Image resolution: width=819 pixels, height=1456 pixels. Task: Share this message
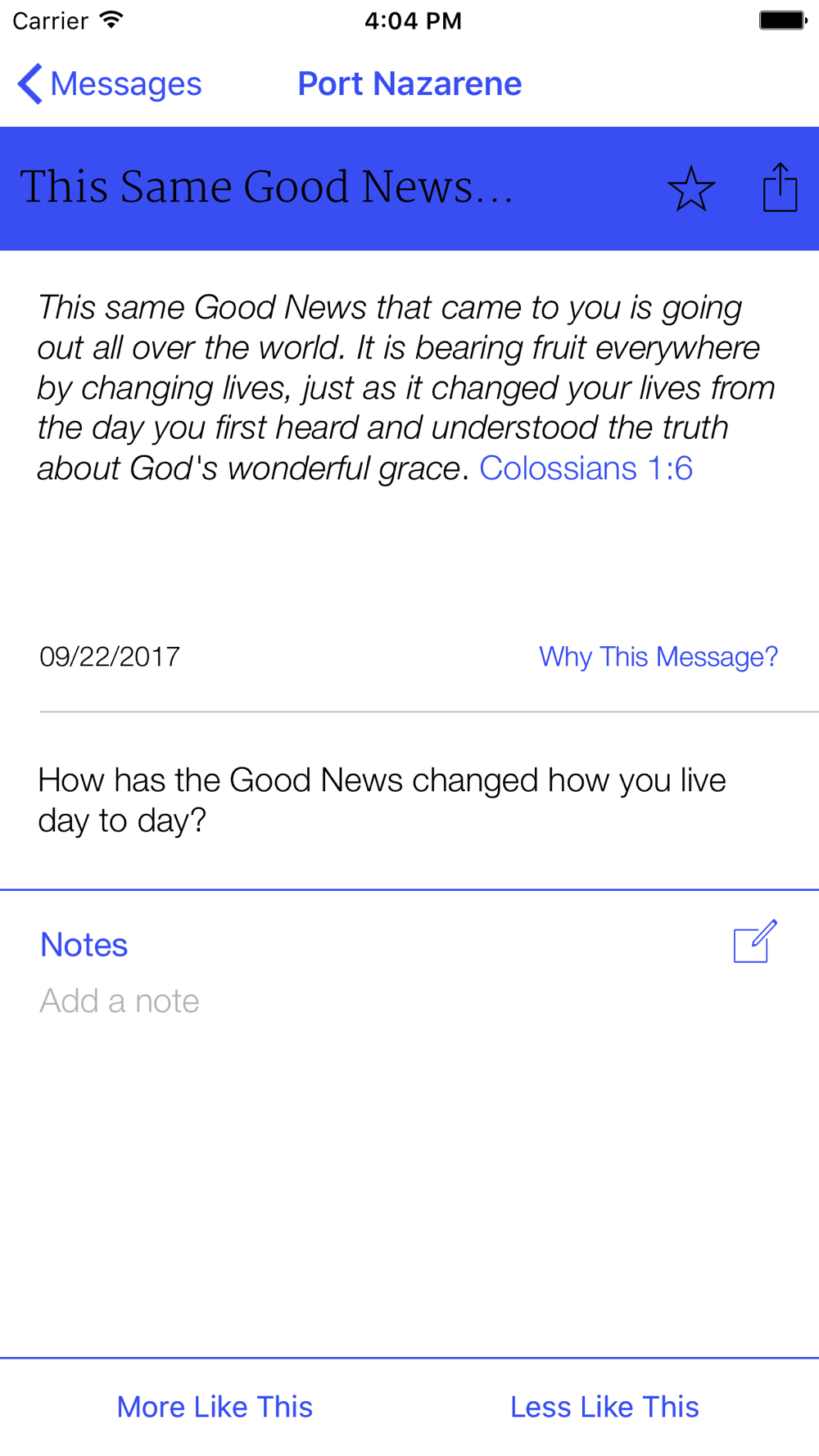click(x=780, y=187)
